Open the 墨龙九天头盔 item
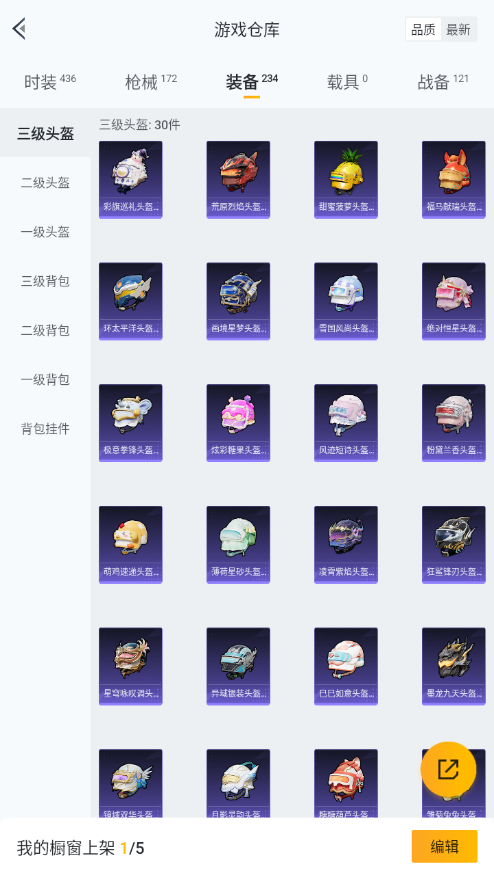This screenshot has height=875, width=494. point(454,666)
